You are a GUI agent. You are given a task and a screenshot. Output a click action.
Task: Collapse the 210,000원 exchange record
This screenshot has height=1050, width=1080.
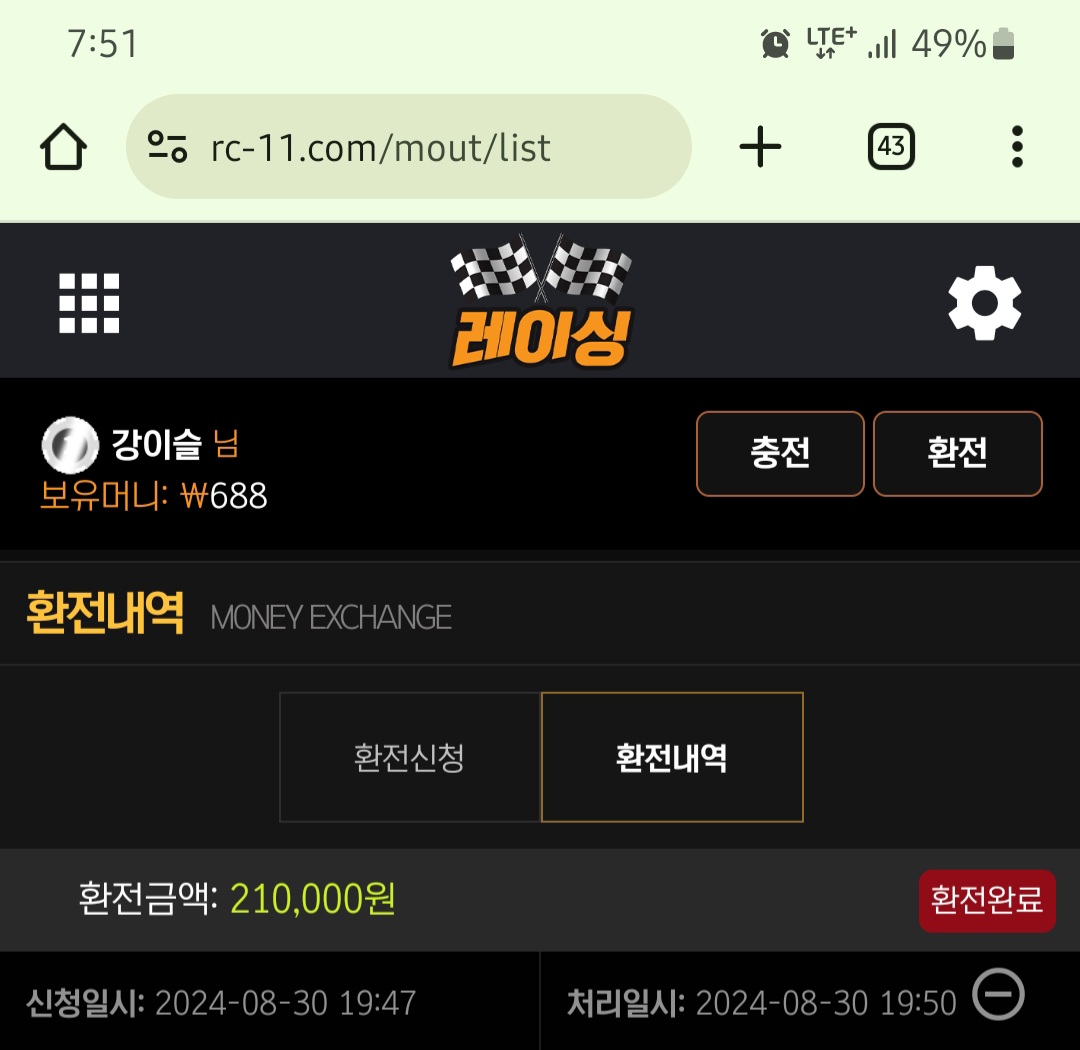998,995
